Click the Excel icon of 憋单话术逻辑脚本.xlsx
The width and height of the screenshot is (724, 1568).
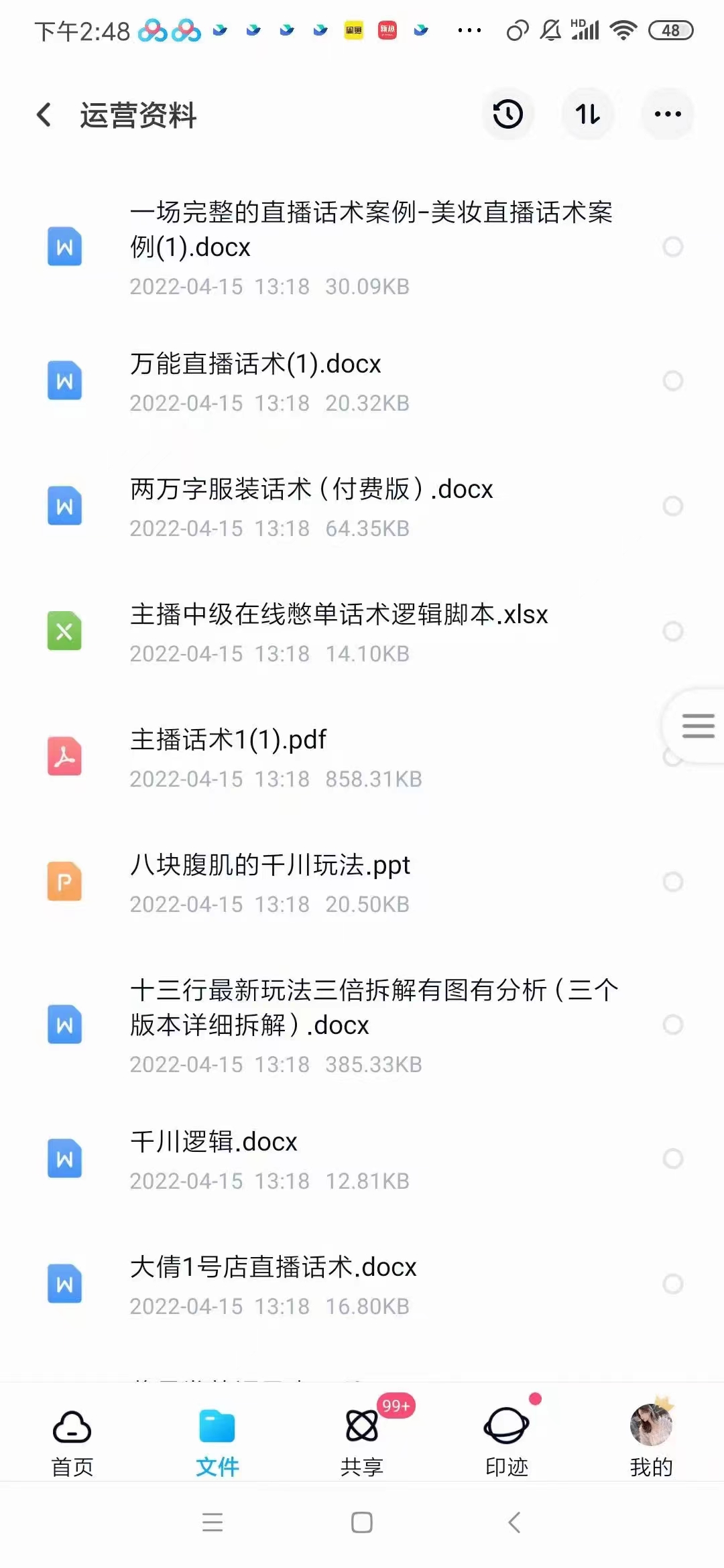click(64, 631)
